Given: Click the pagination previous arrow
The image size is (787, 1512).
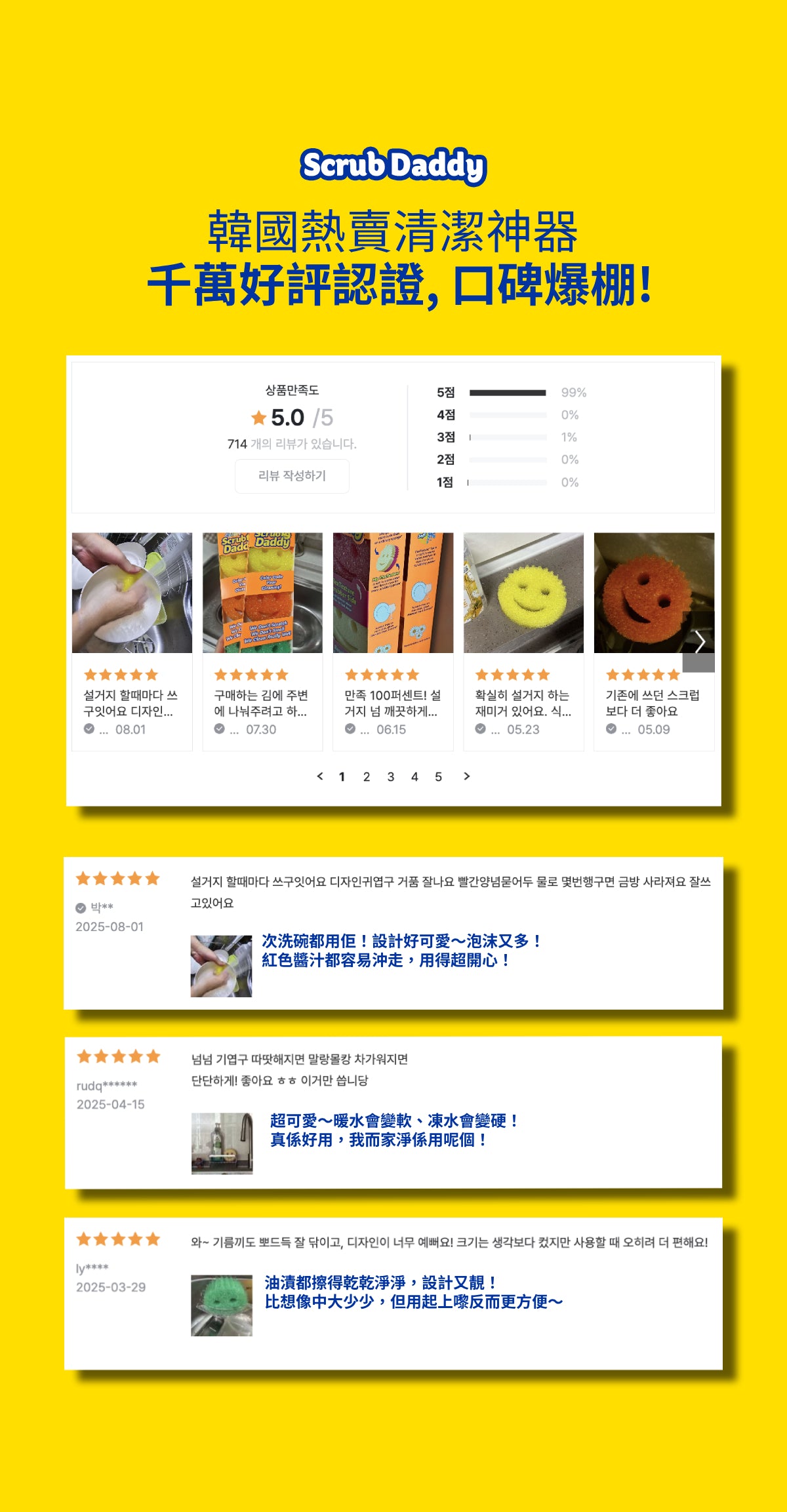Looking at the screenshot, I should [x=319, y=776].
